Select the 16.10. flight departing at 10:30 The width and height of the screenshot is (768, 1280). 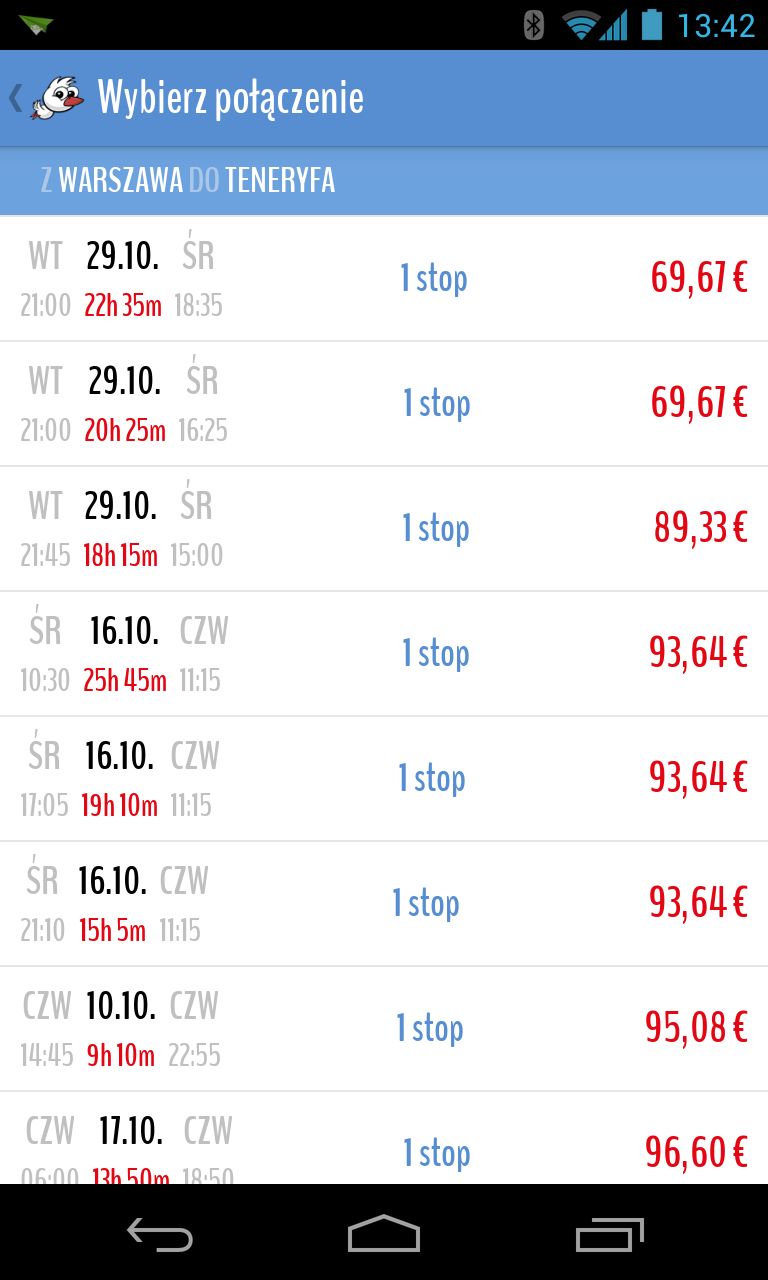point(384,654)
